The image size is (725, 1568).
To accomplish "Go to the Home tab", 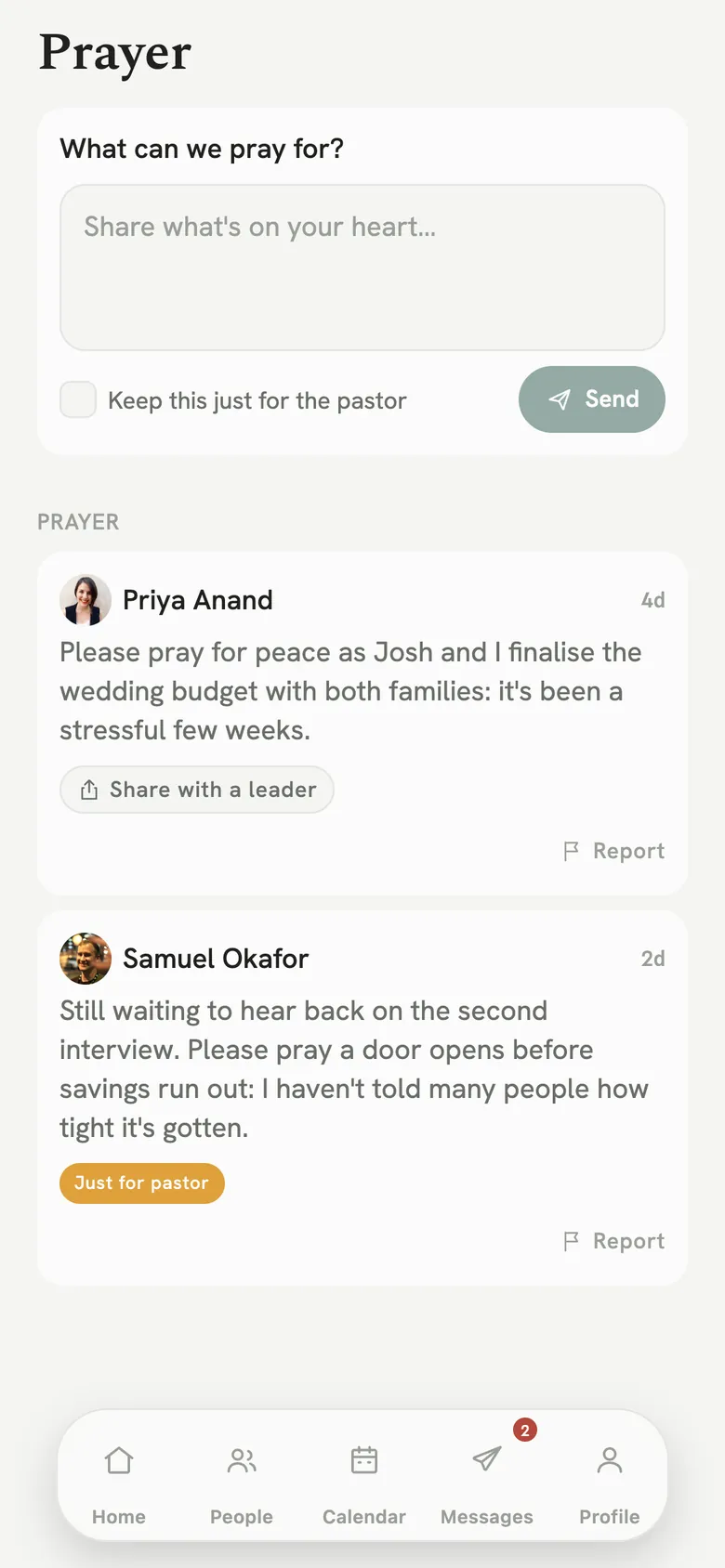I will click(x=119, y=1483).
